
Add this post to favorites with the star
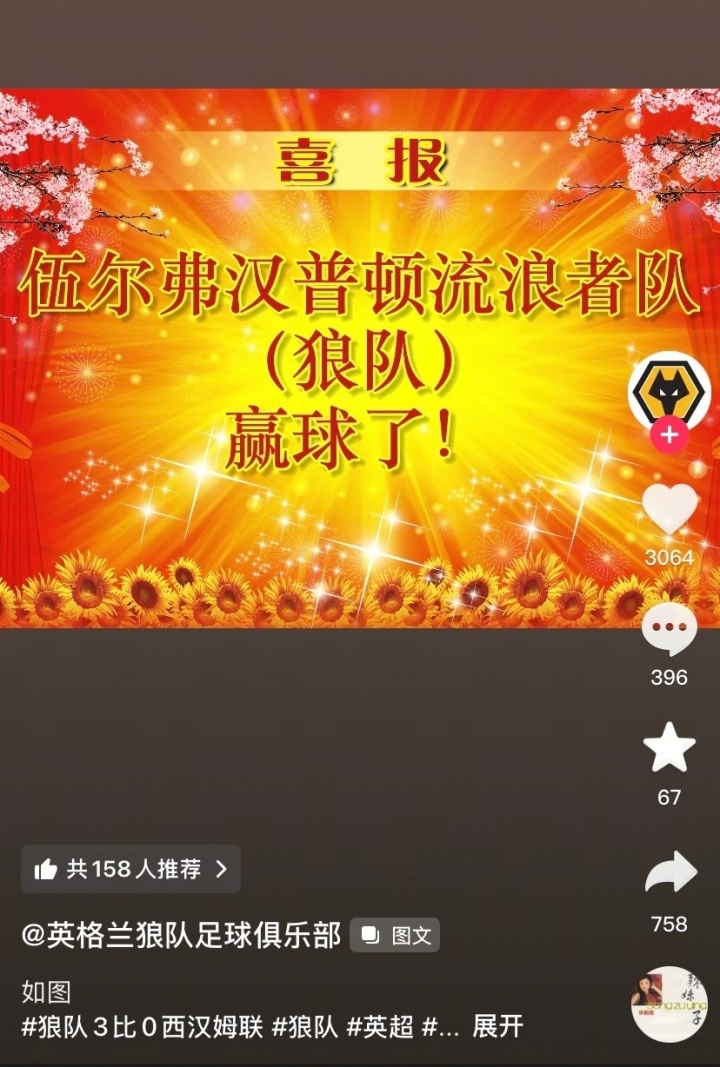[669, 748]
